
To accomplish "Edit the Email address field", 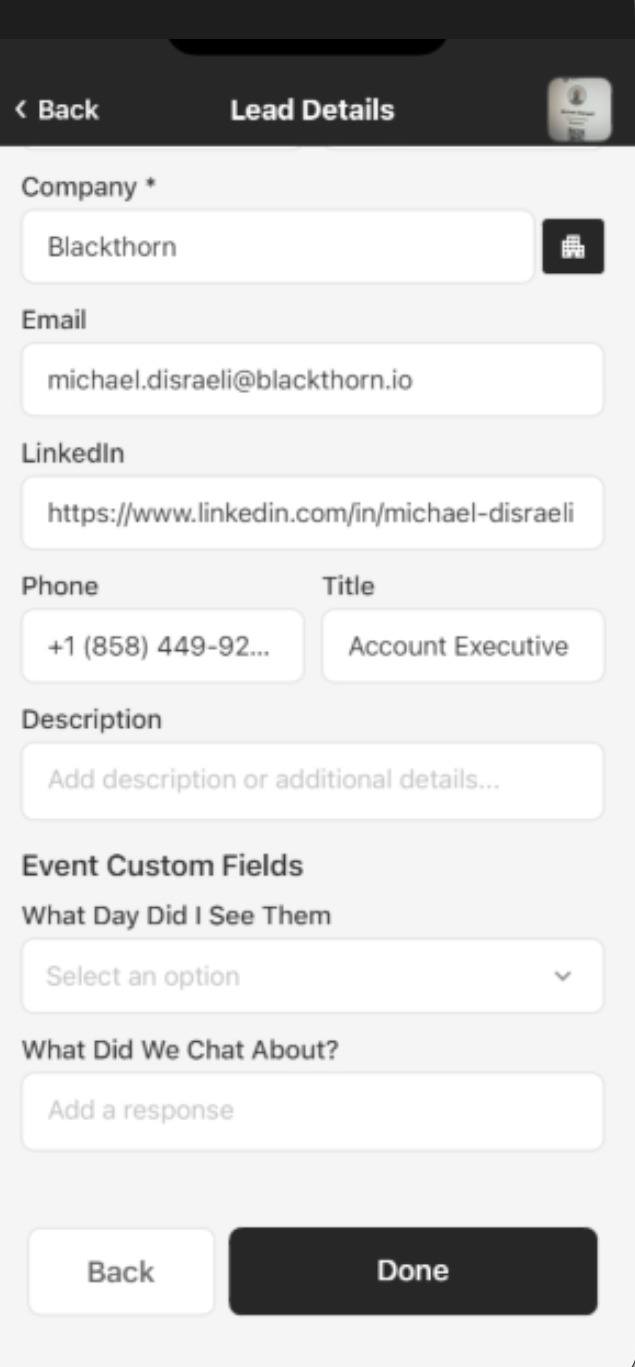I will click(x=312, y=380).
